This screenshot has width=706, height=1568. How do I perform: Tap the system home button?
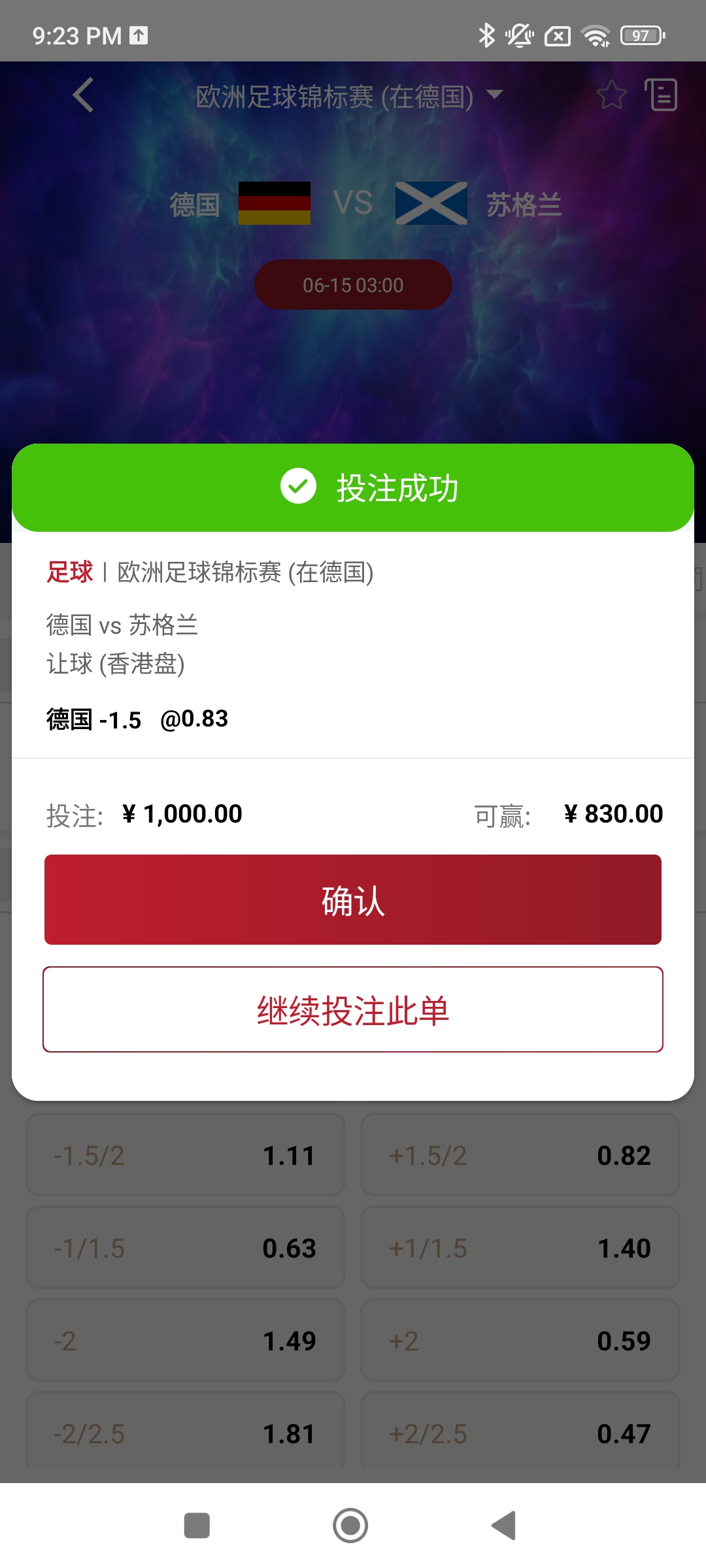pos(350,1526)
